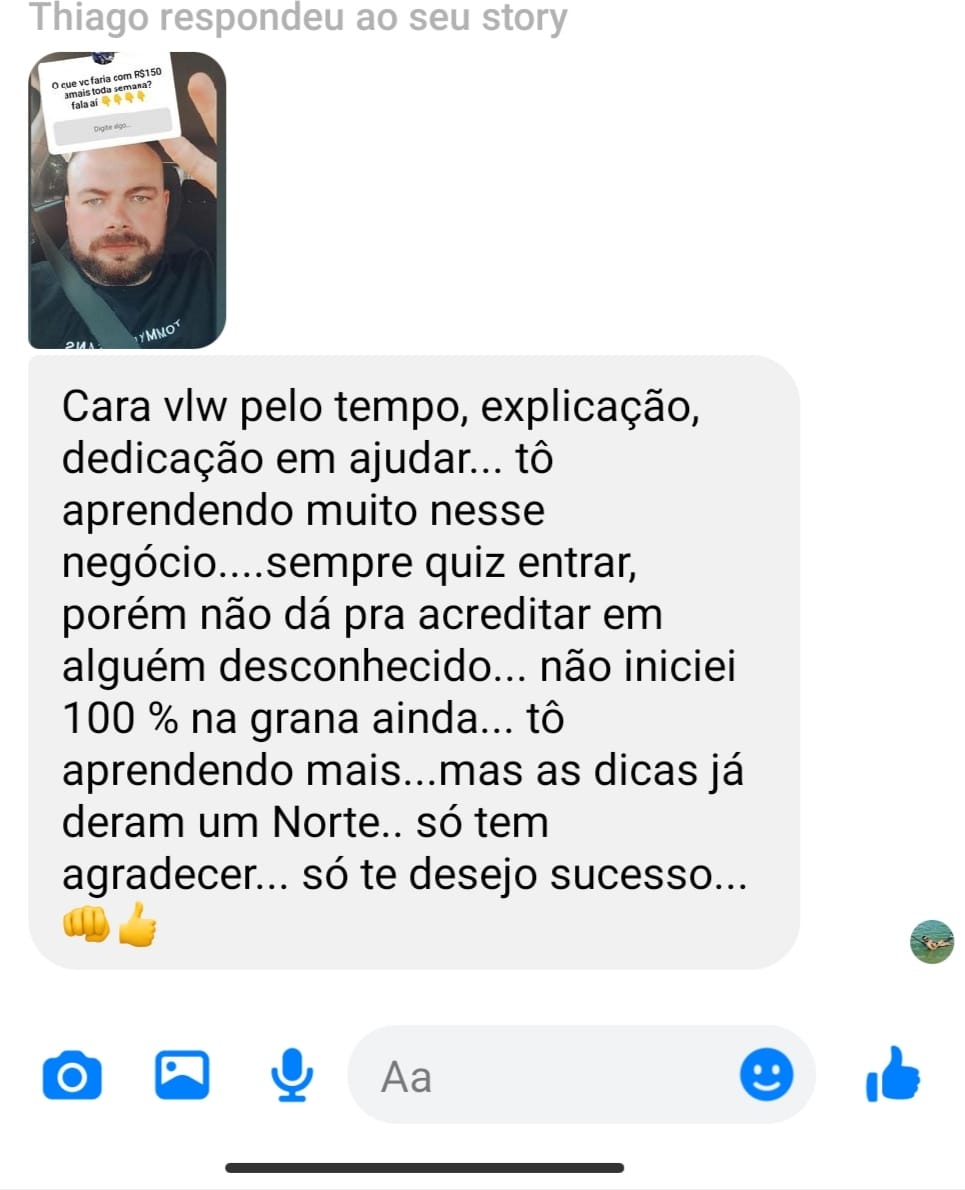Send a thumbs-up like
The height and width of the screenshot is (1190, 965).
pos(892,1075)
